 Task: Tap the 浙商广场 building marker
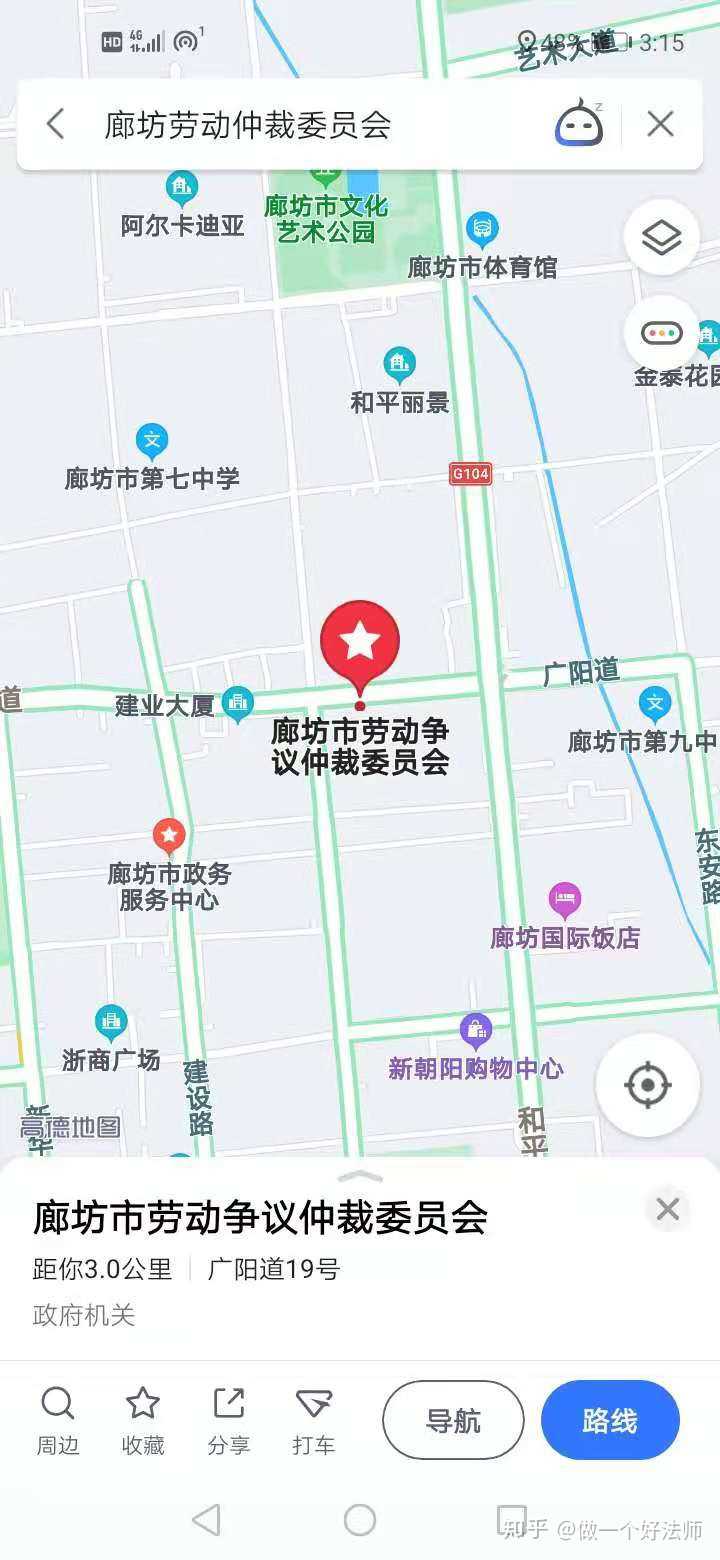(x=110, y=1020)
